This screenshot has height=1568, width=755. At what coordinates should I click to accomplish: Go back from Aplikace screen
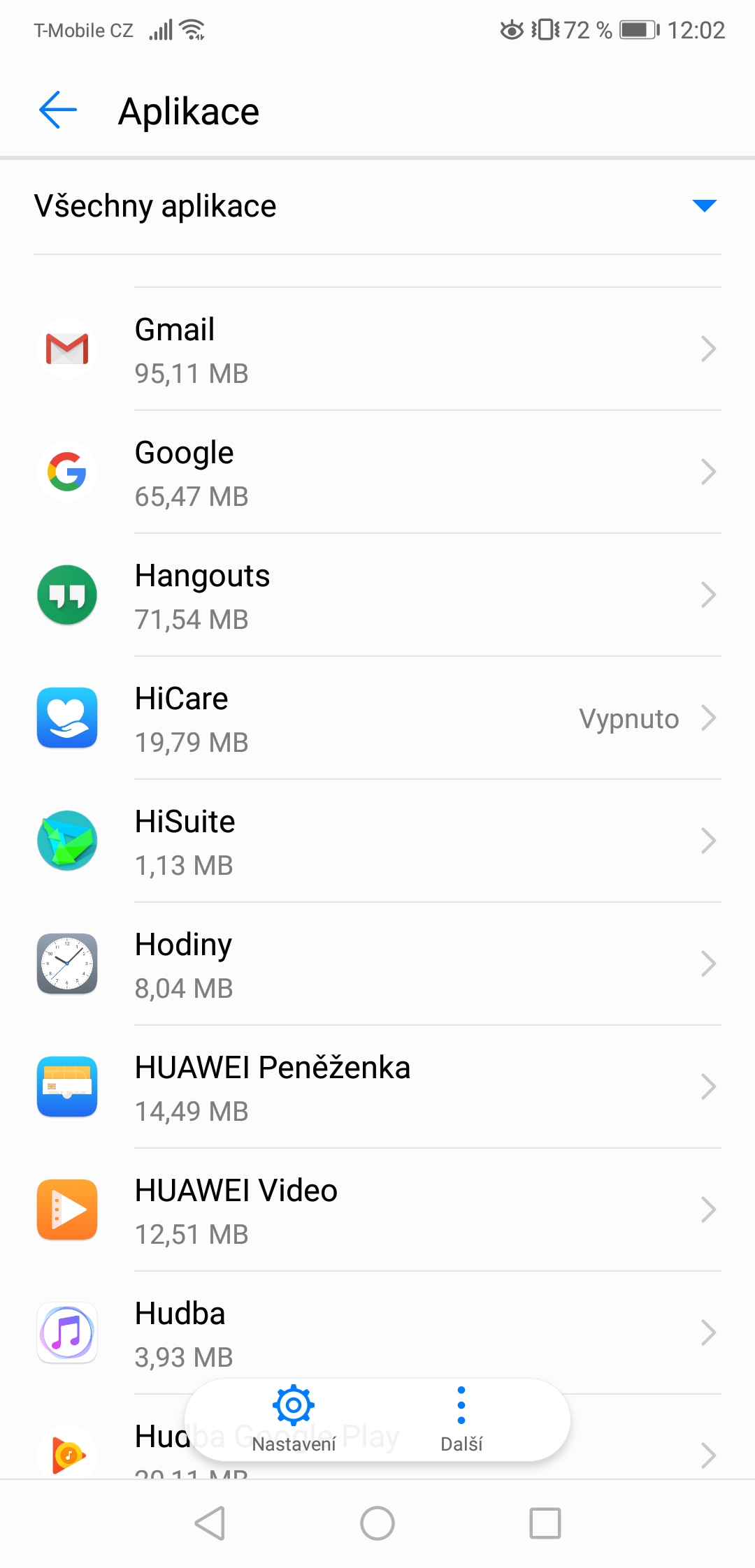point(57,110)
